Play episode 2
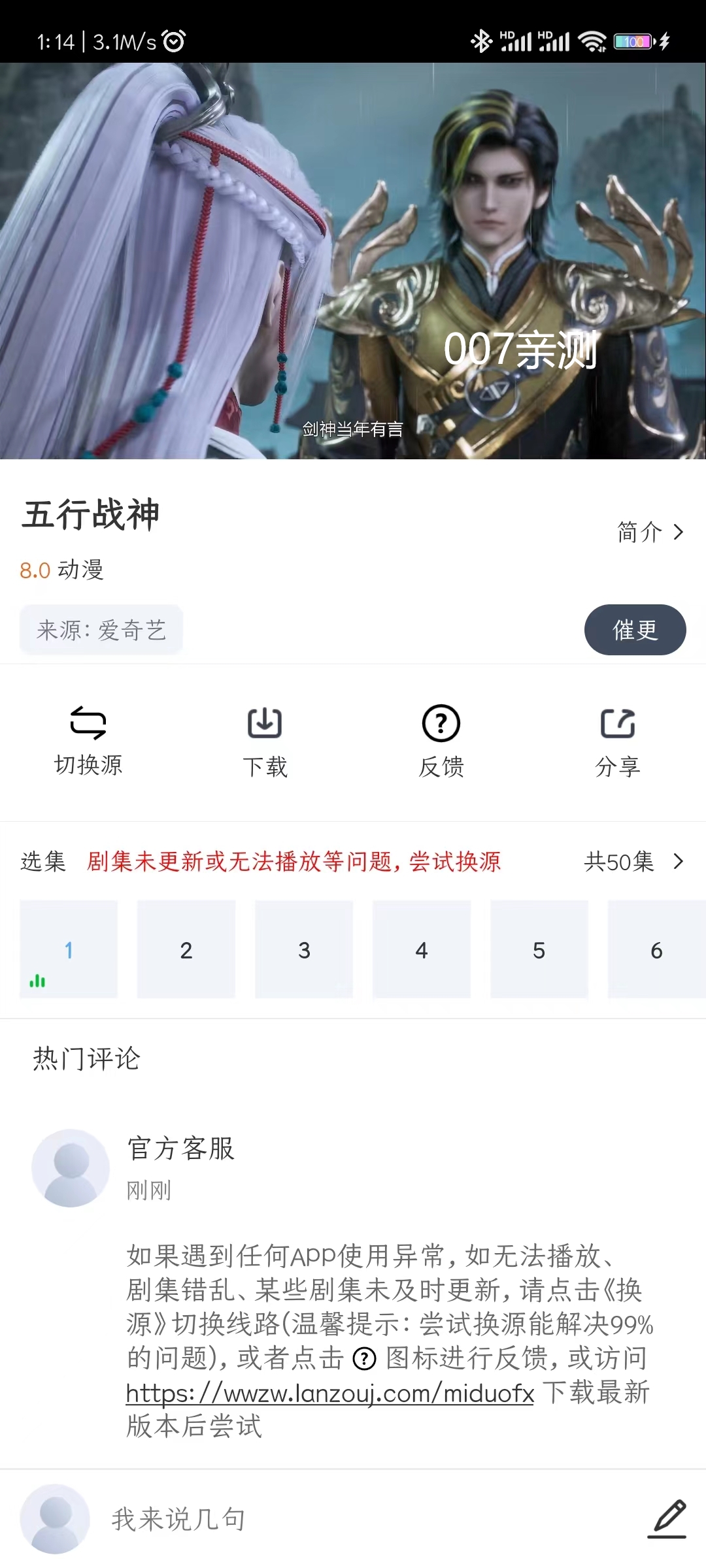This screenshot has width=706, height=1568. 186,949
